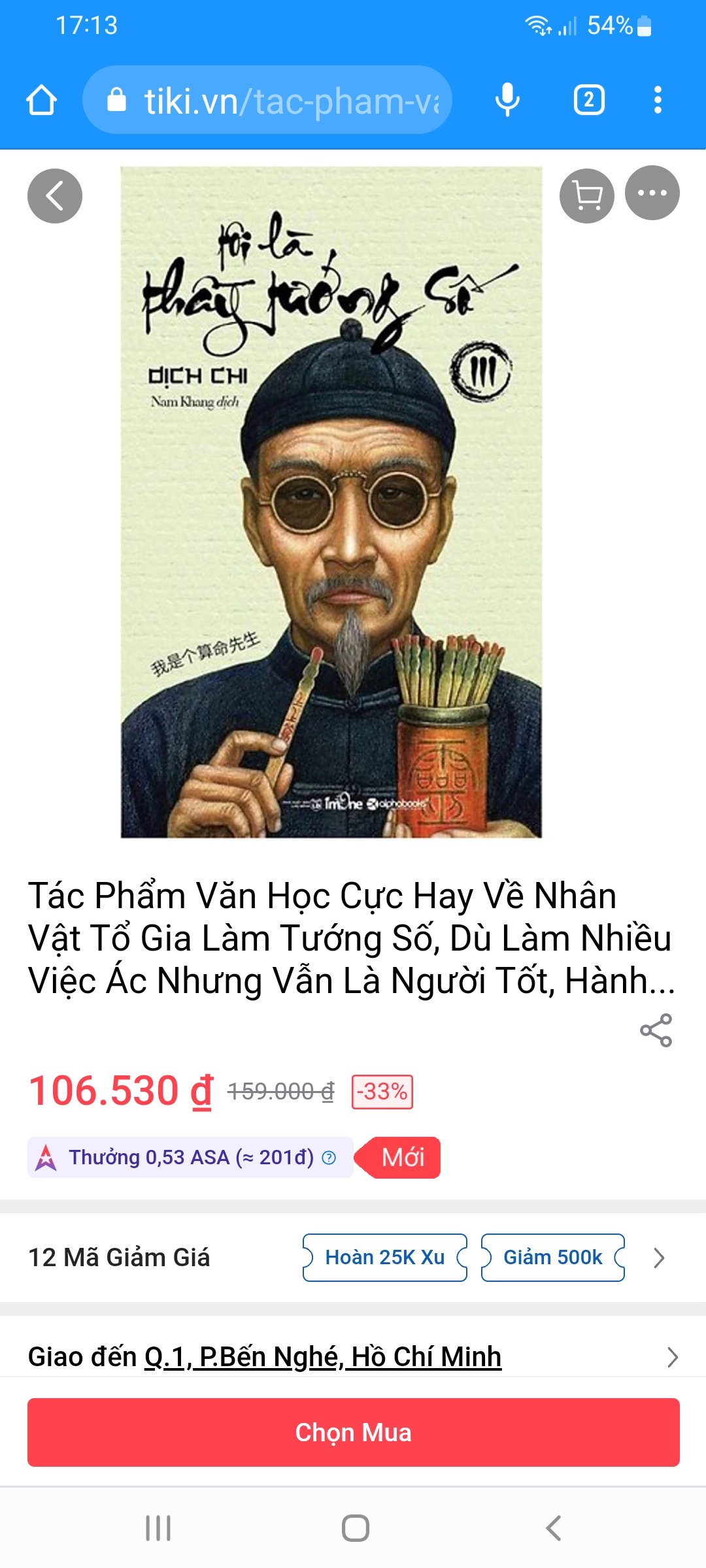Change delivery address Q.1, P.Bến Nghé
706x1568 pixels.
click(x=322, y=1357)
